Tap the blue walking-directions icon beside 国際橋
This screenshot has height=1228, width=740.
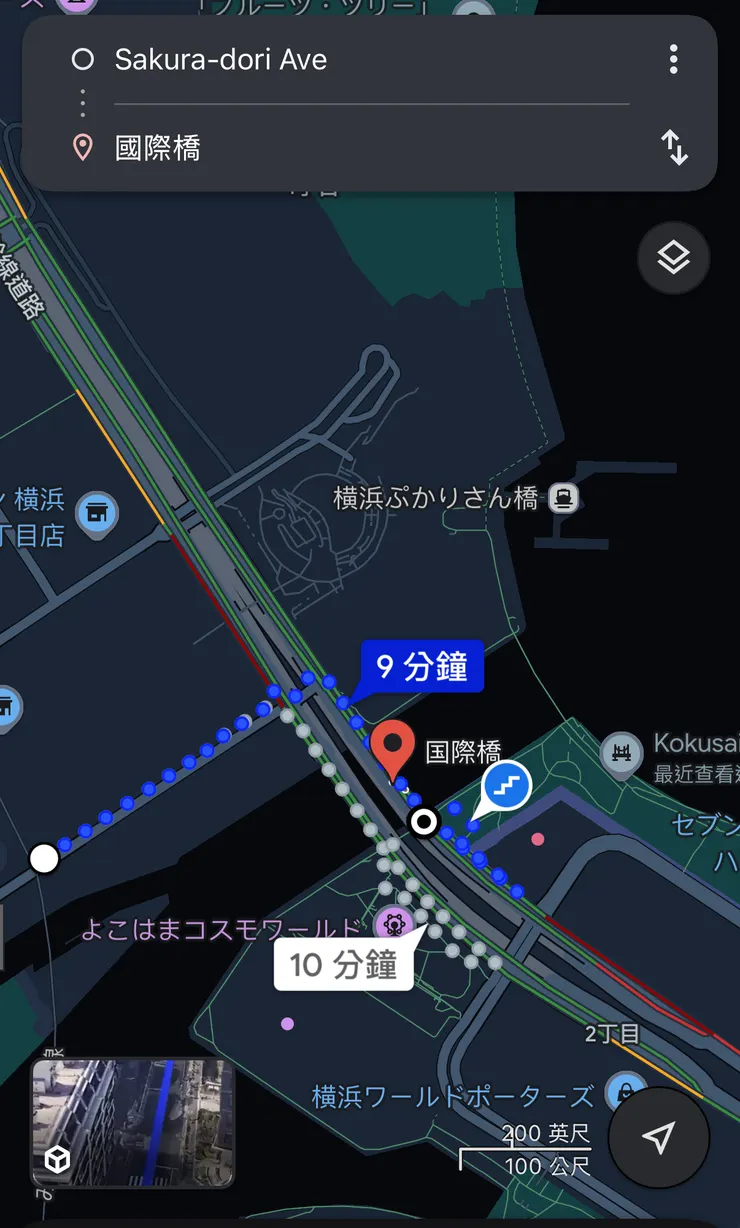click(x=506, y=787)
